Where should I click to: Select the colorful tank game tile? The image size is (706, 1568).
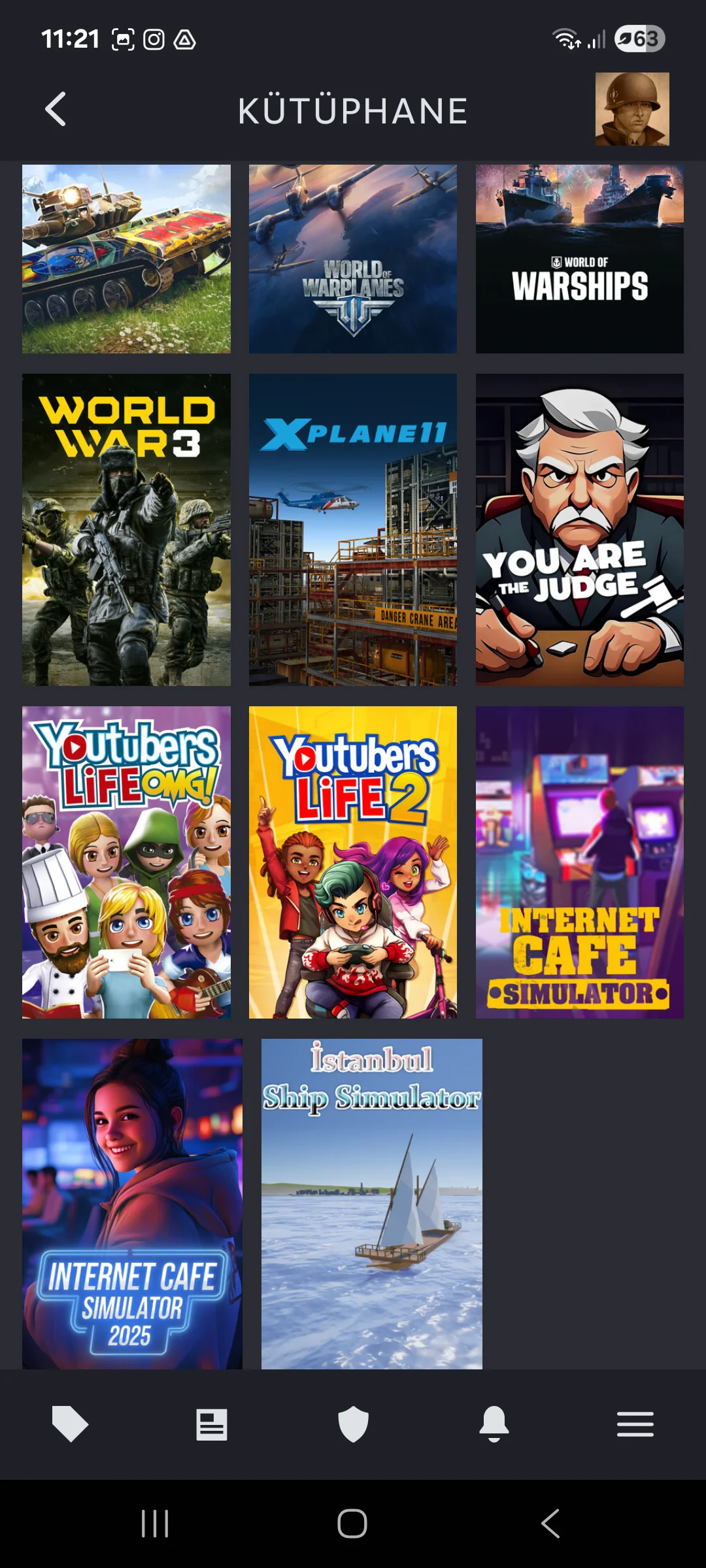tap(126, 259)
